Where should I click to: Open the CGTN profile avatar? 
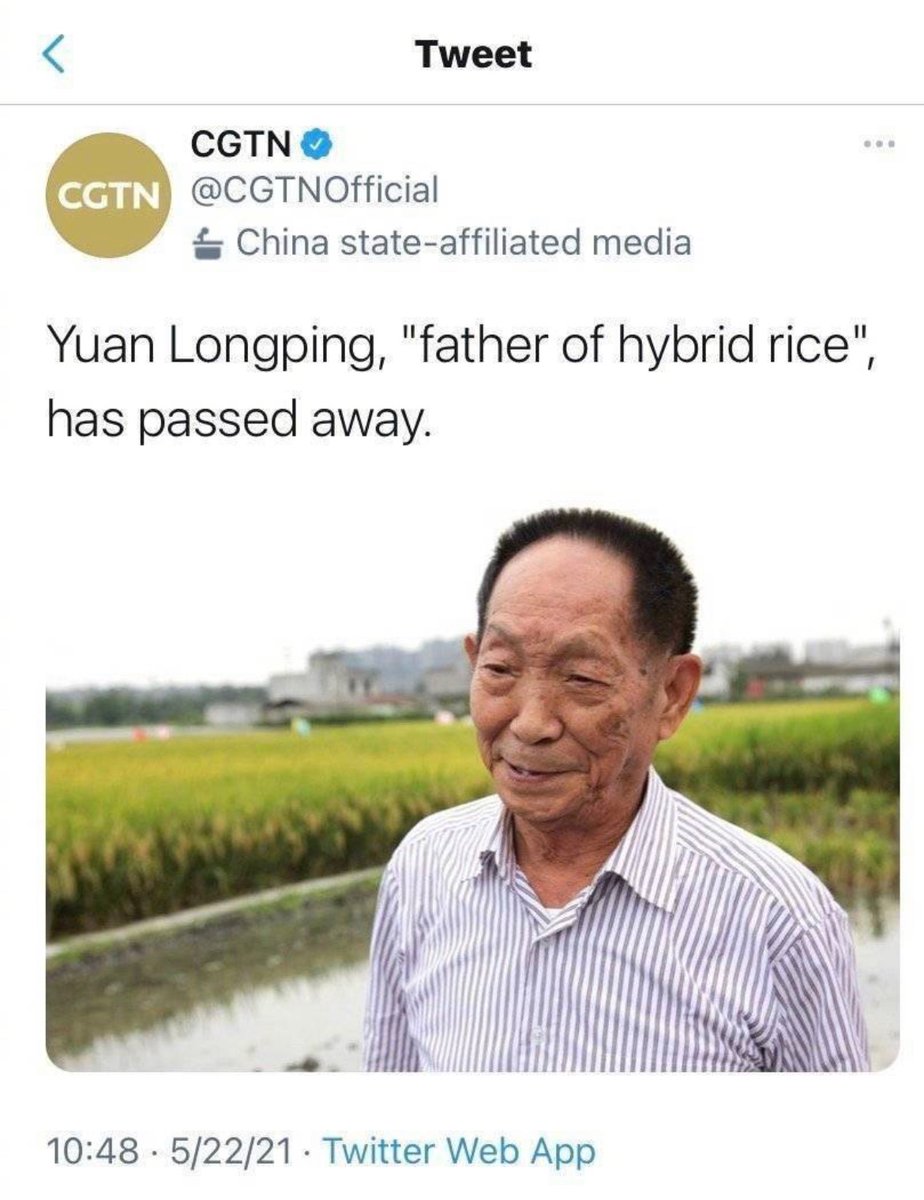pos(105,195)
